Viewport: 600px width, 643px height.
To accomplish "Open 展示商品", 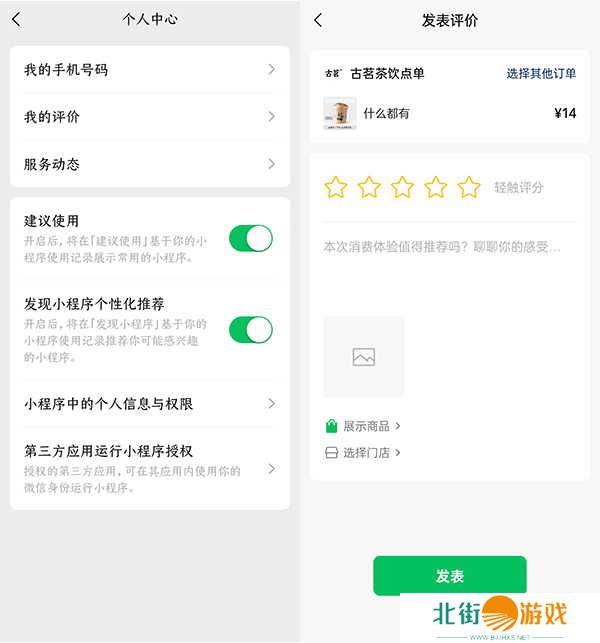I will pos(365,426).
